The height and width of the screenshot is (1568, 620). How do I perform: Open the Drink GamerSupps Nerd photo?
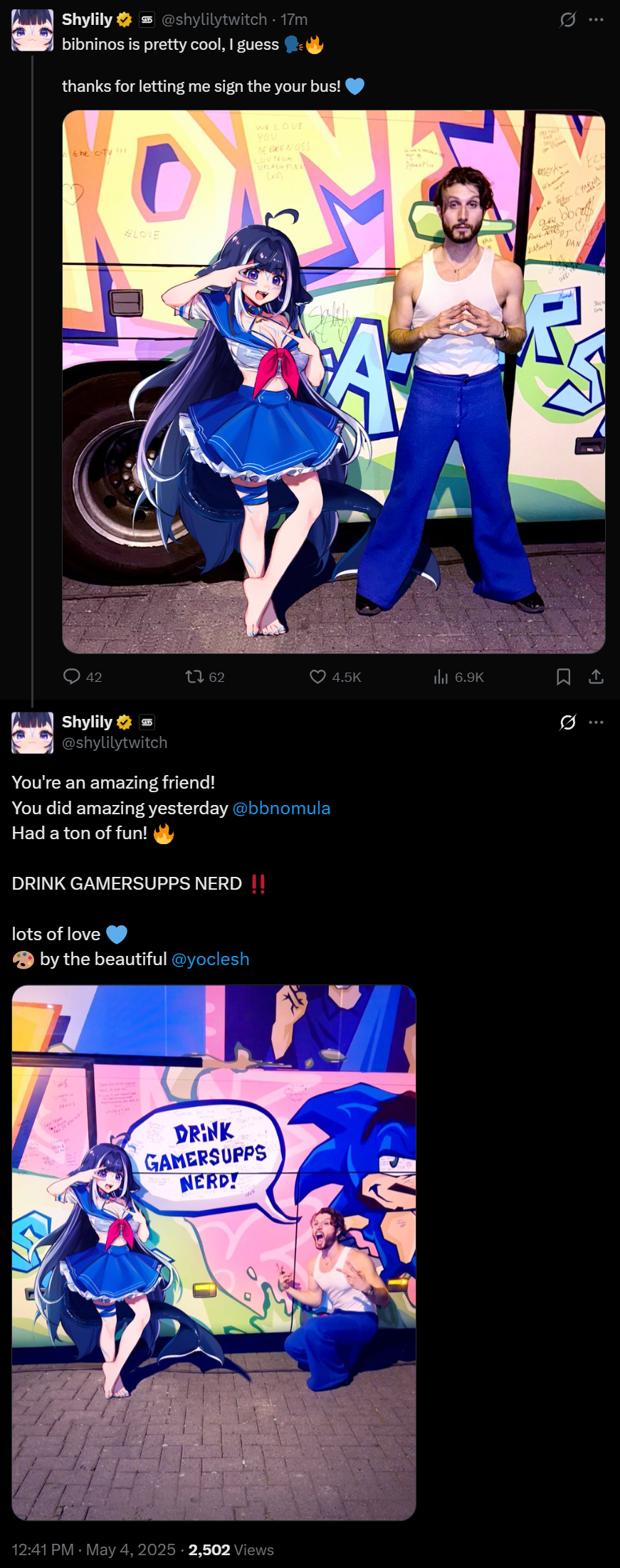214,1252
